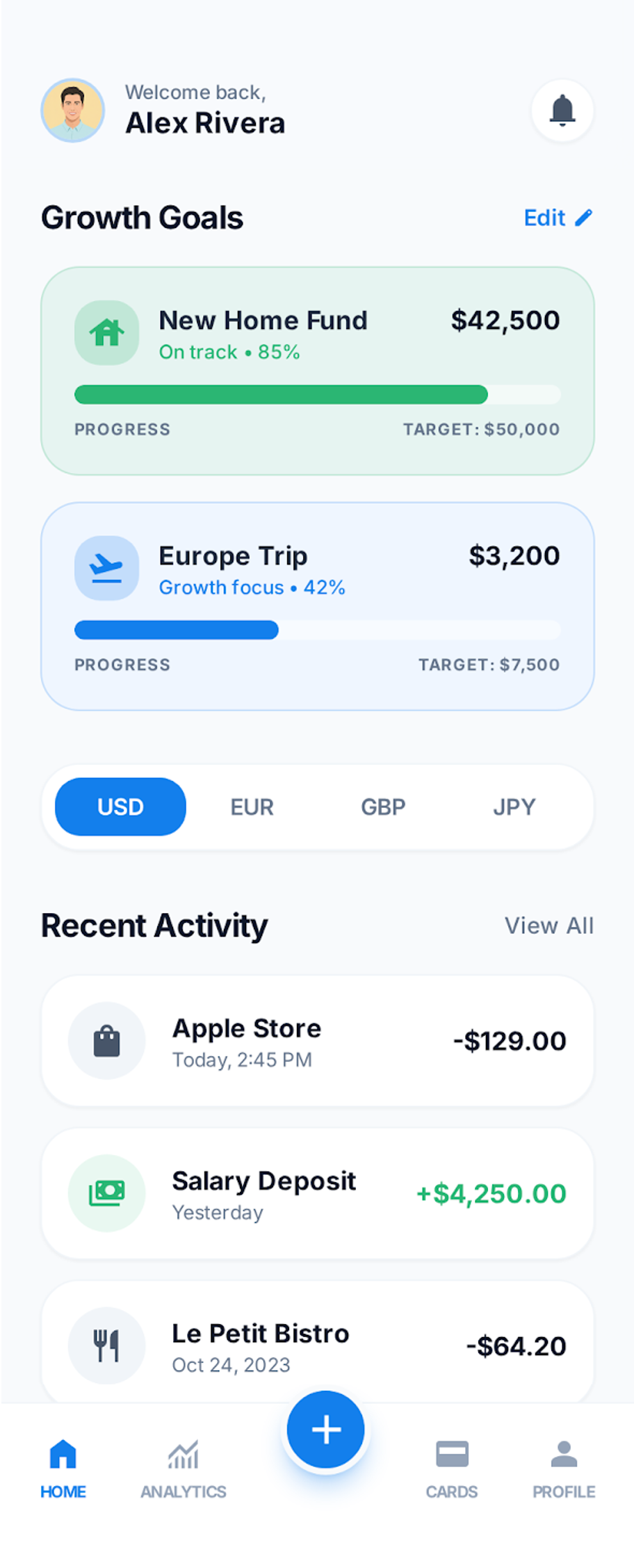
Task: Select the Europe Trip airplane icon
Action: click(x=106, y=568)
